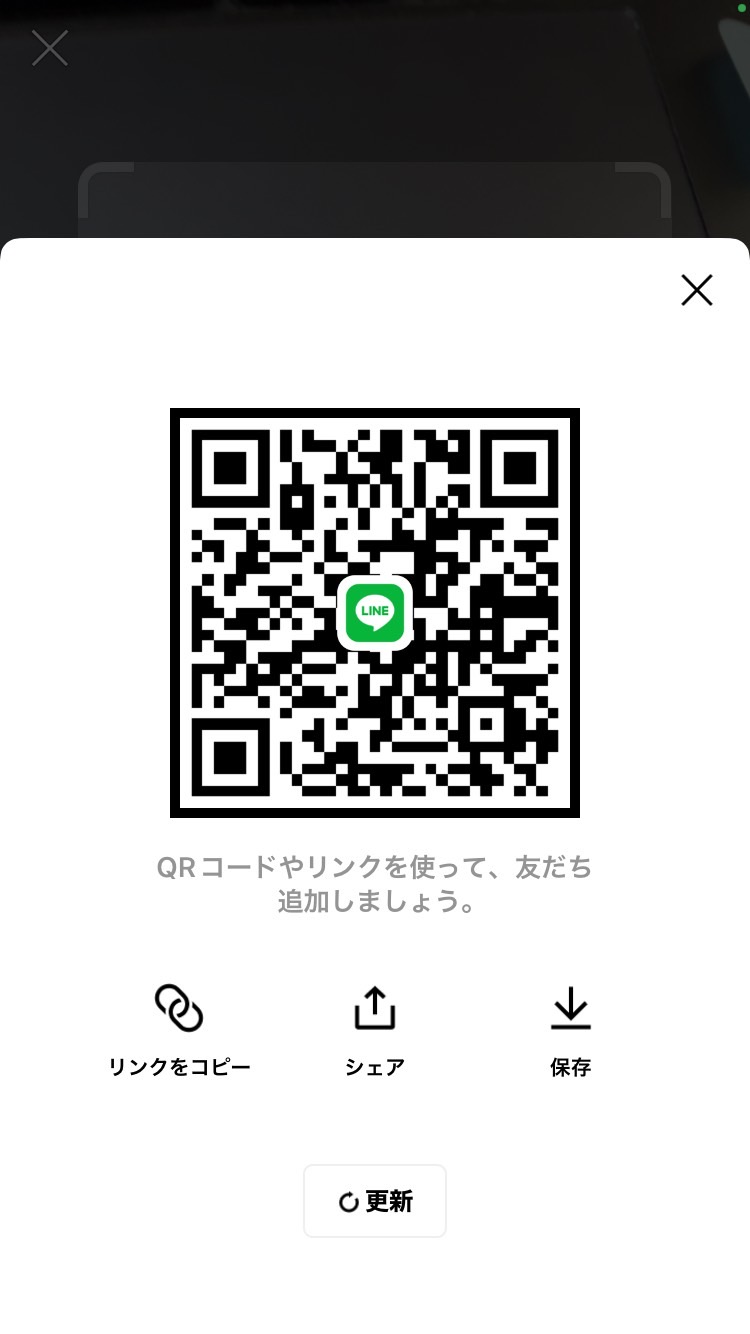Close the QR scanner behind the sheet

(50, 48)
